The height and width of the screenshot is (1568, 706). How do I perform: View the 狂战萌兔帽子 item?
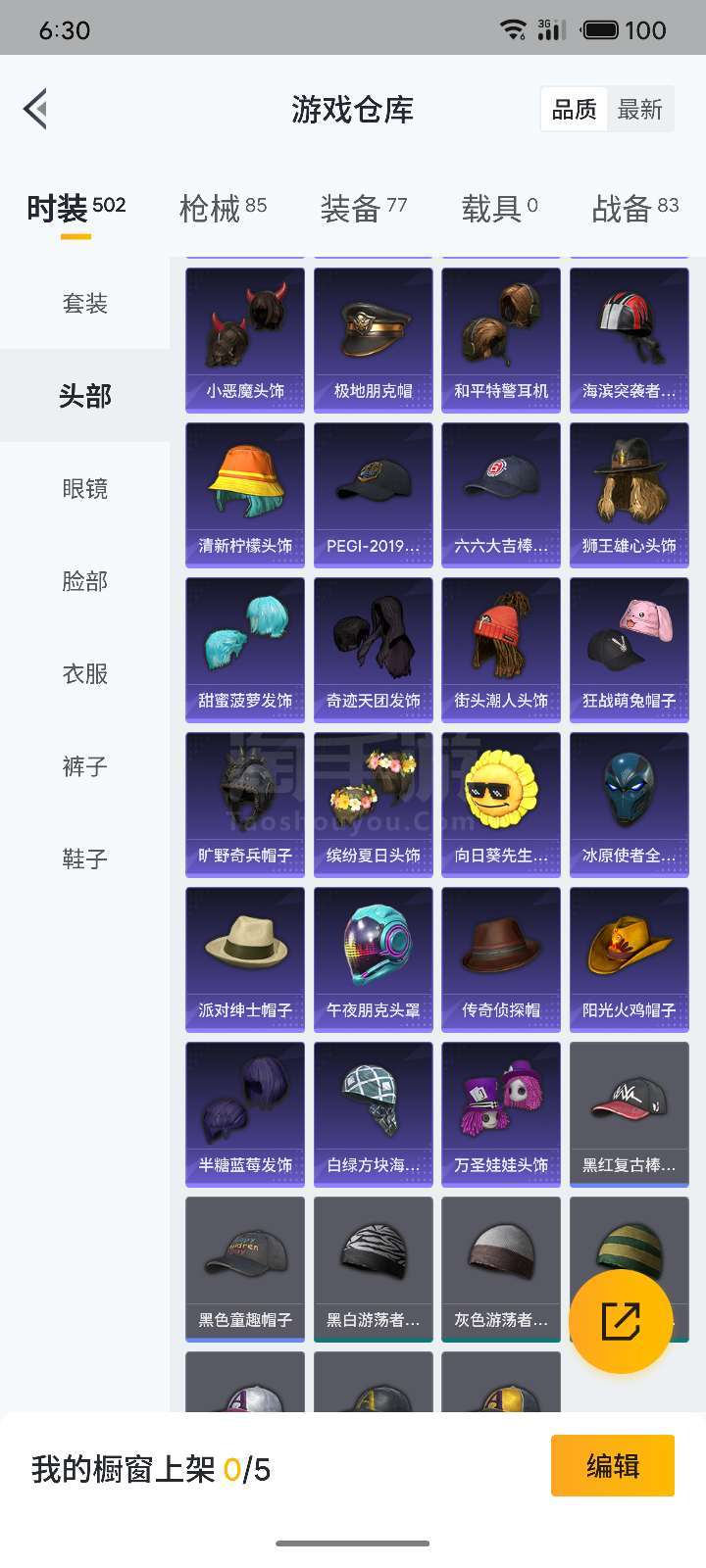point(630,650)
